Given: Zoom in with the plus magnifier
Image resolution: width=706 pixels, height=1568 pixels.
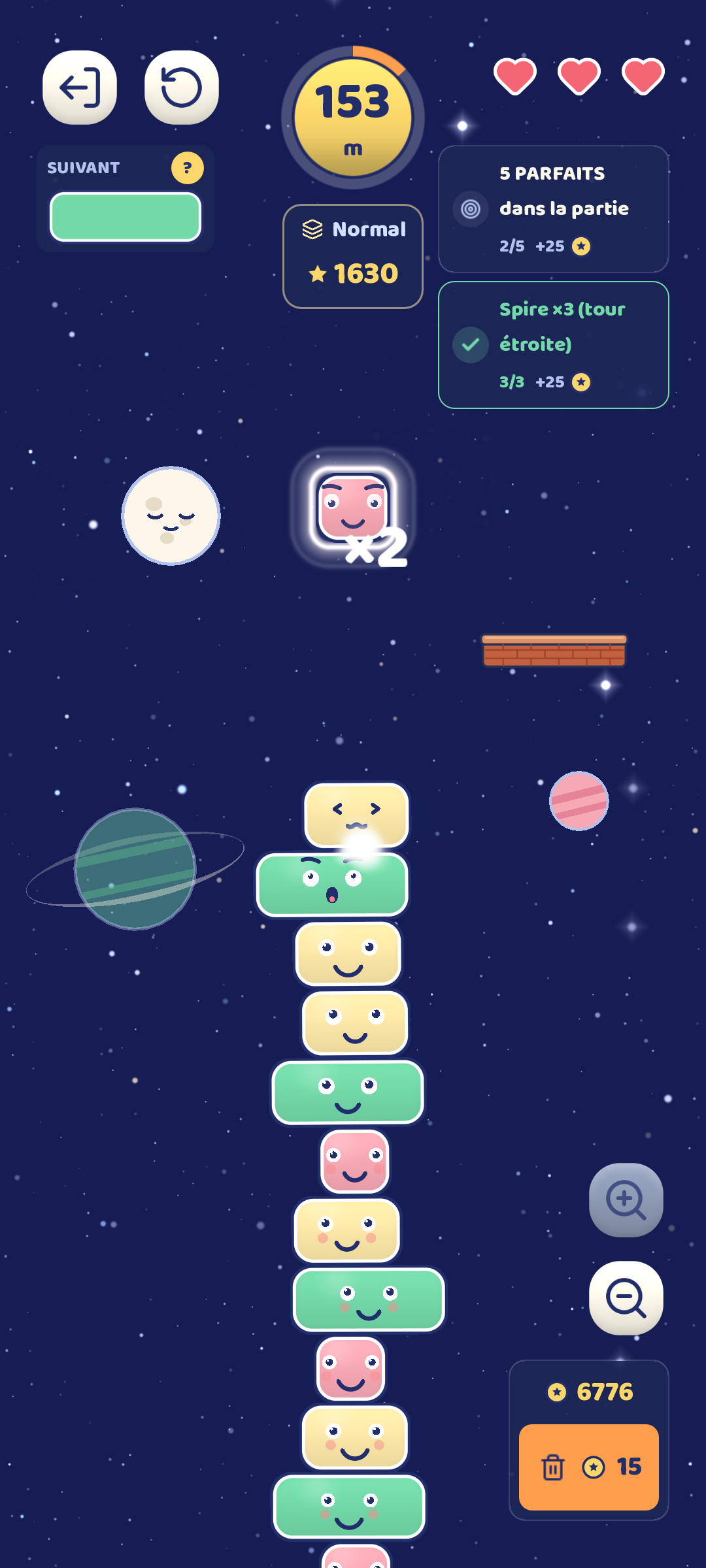Looking at the screenshot, I should (626, 1200).
